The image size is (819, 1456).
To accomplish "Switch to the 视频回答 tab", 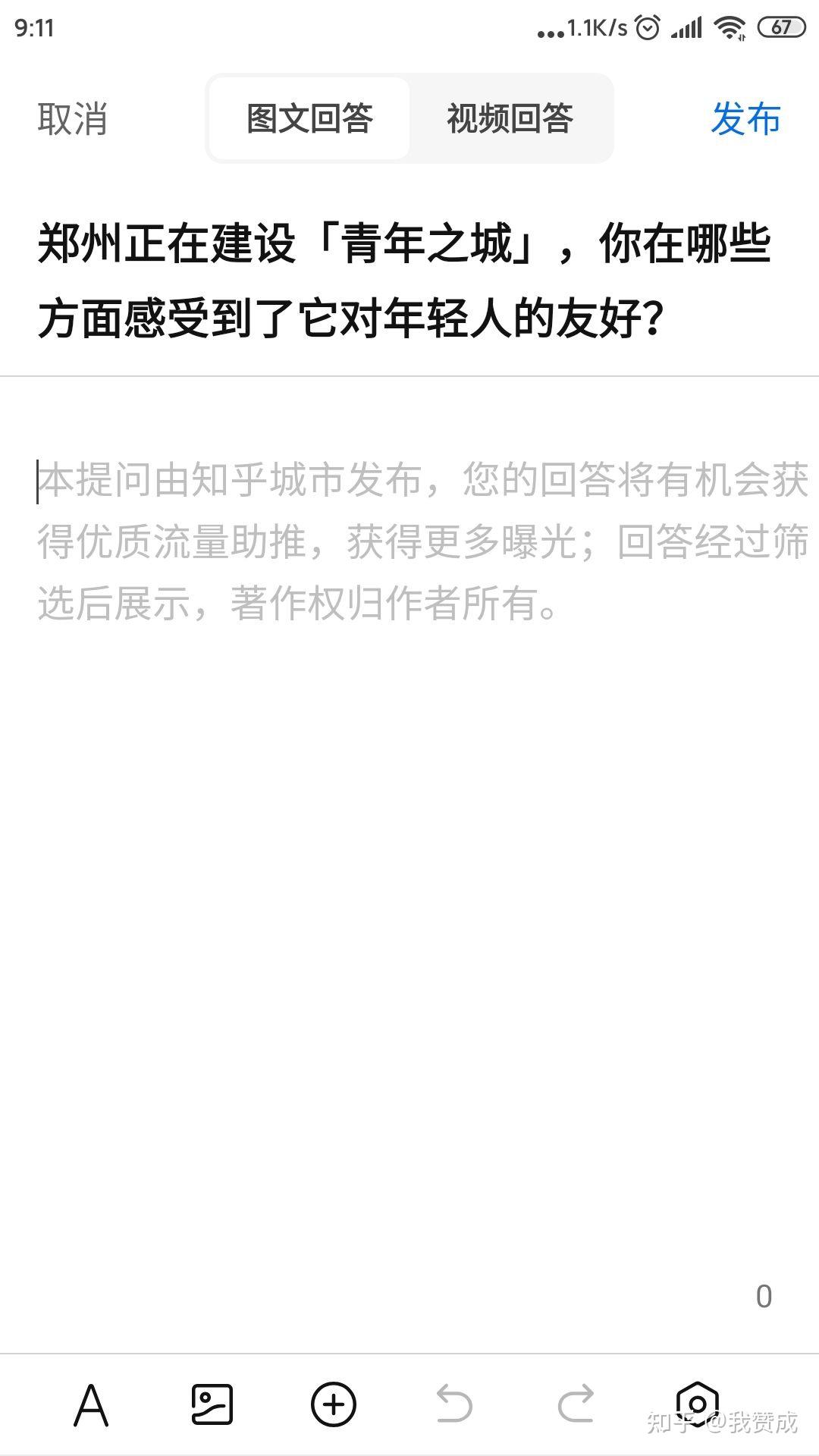I will tap(510, 118).
